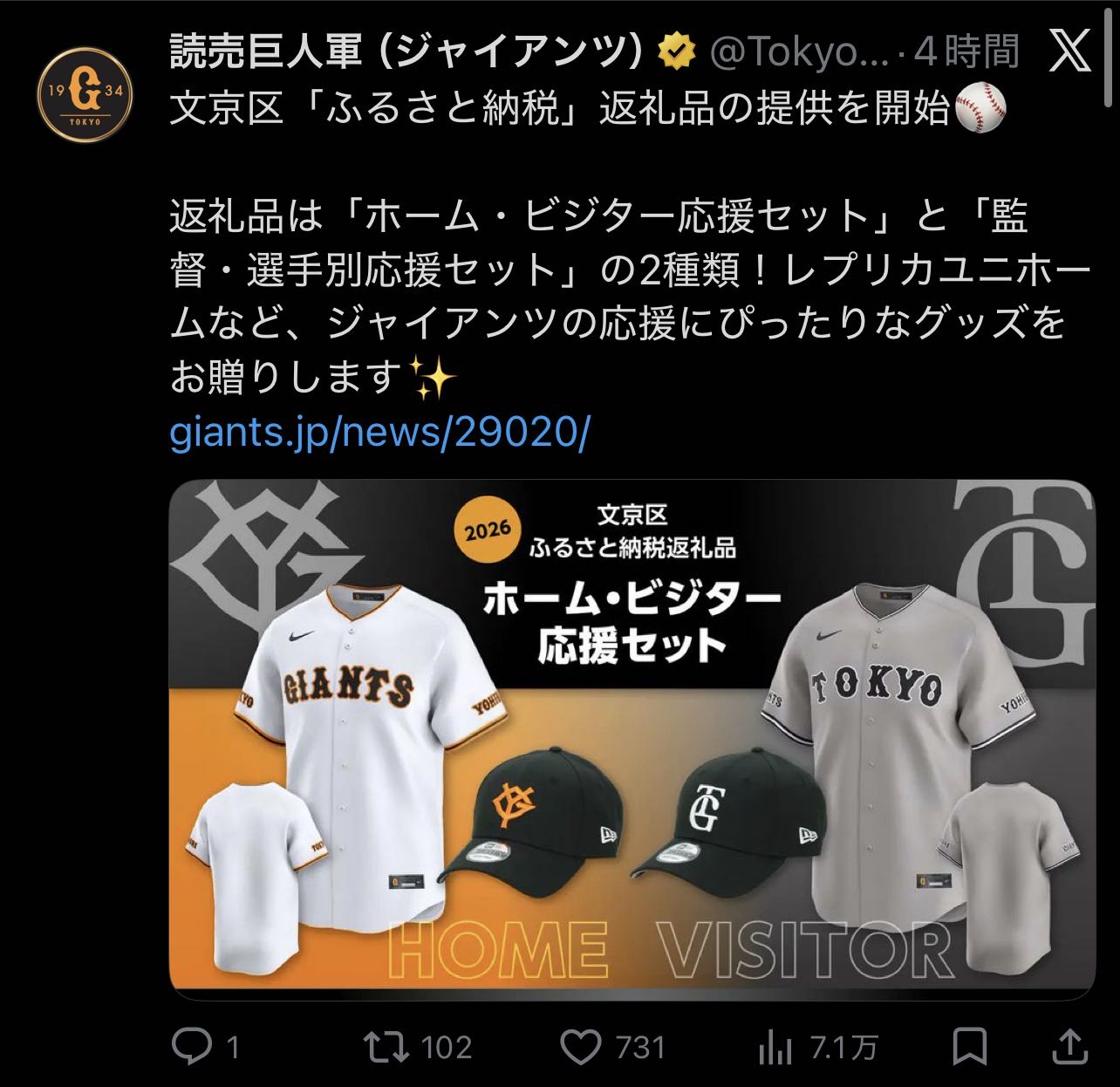Bookmark the Giants post
The image size is (1120, 1087).
click(969, 1046)
